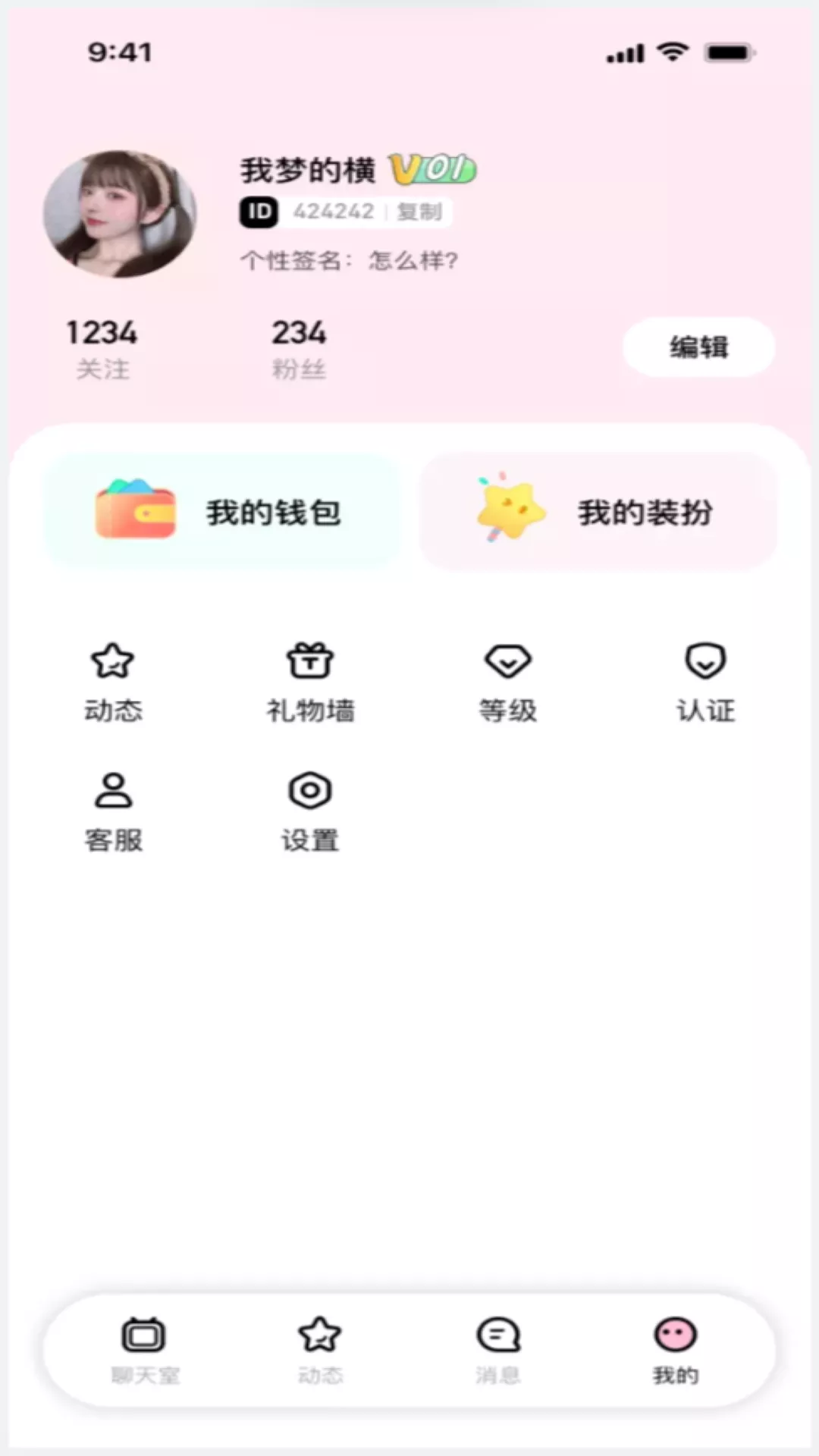
Task: Open the 礼物墙 gift wall icon
Action: coord(309,661)
